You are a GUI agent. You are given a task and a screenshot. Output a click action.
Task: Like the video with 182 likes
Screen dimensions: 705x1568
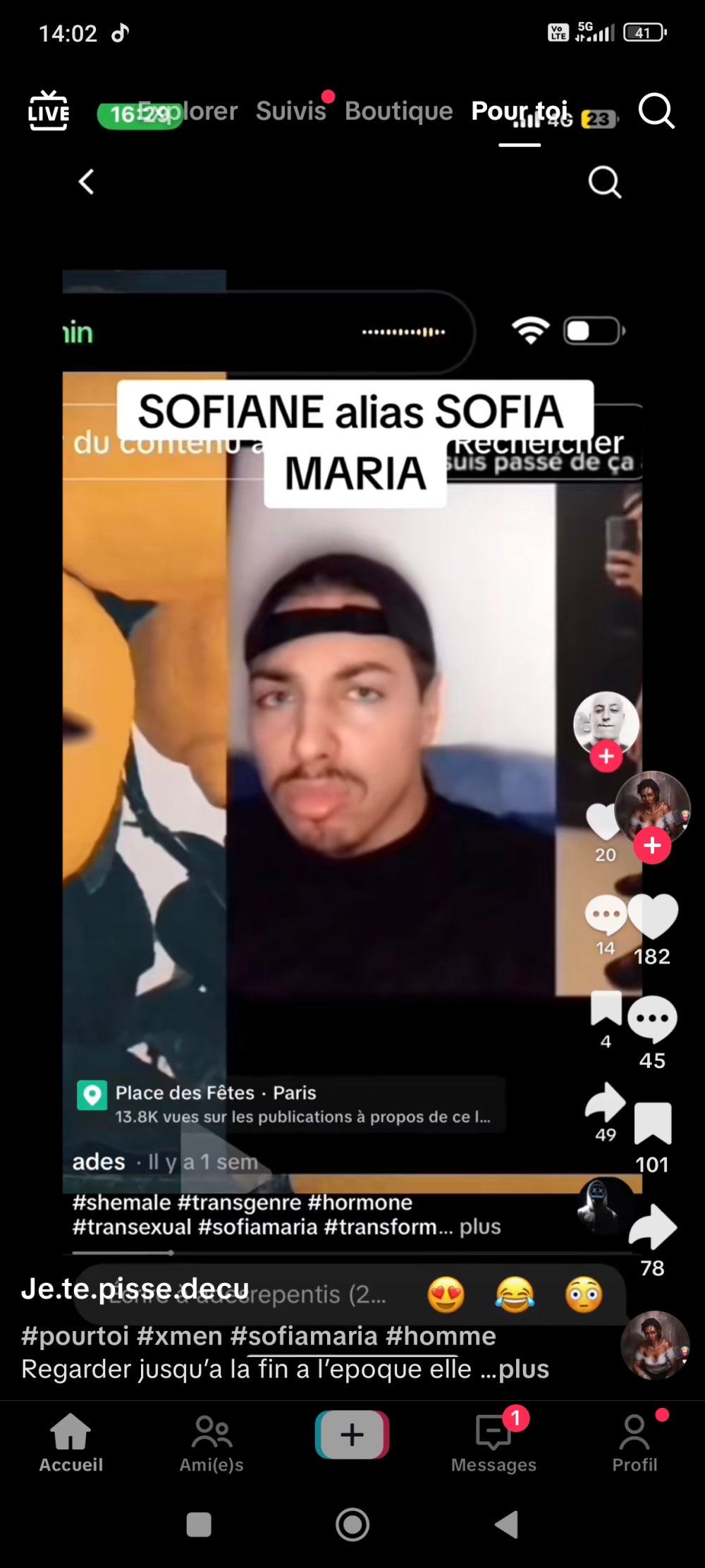(652, 917)
